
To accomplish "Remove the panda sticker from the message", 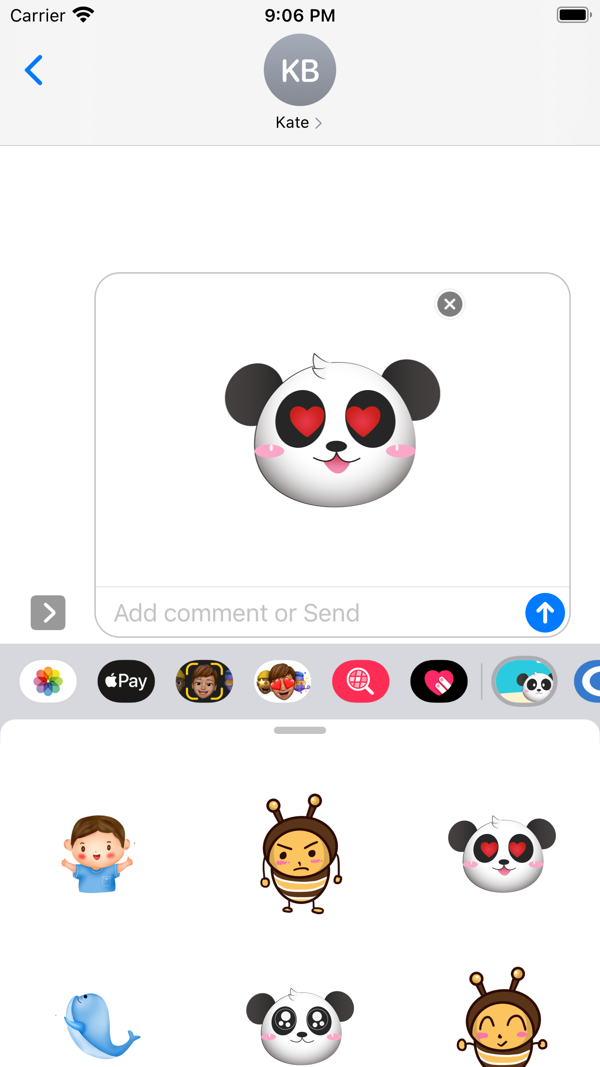I will (450, 304).
